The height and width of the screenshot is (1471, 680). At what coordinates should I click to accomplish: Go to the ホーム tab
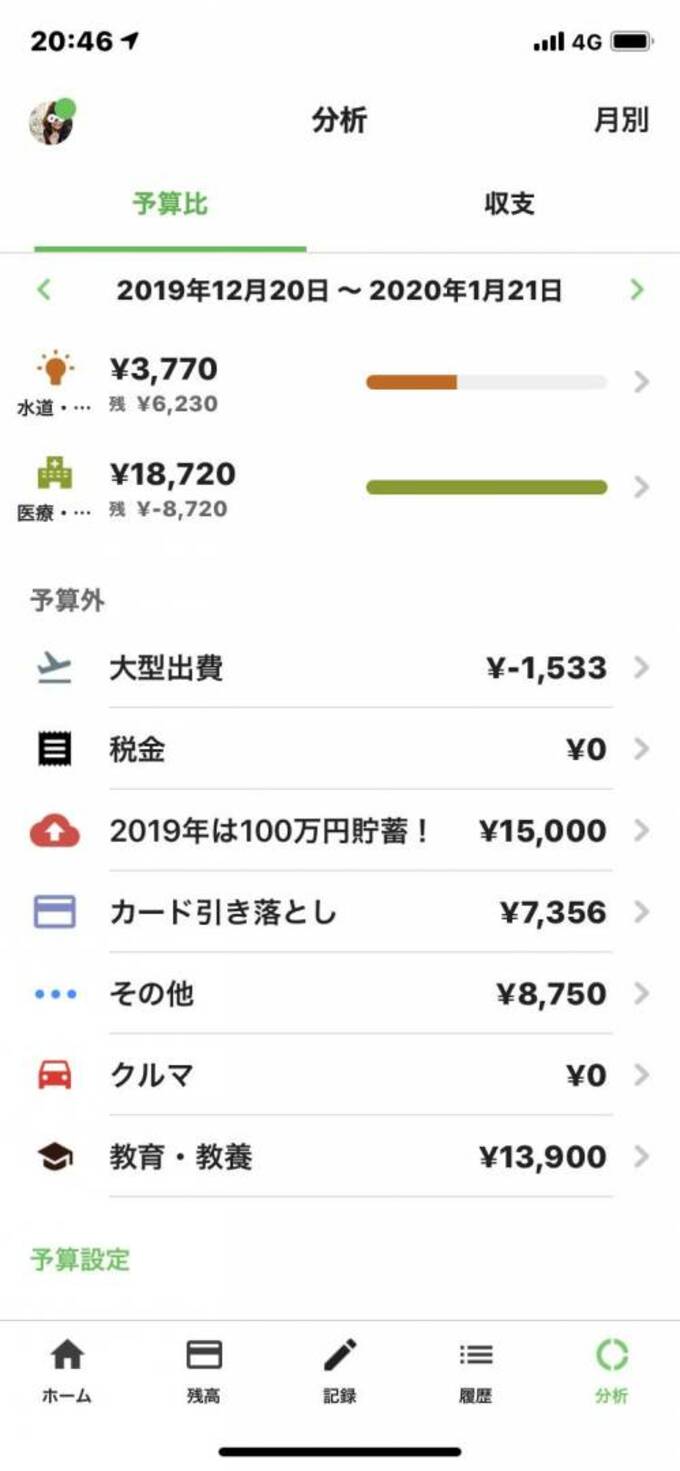[x=67, y=1372]
